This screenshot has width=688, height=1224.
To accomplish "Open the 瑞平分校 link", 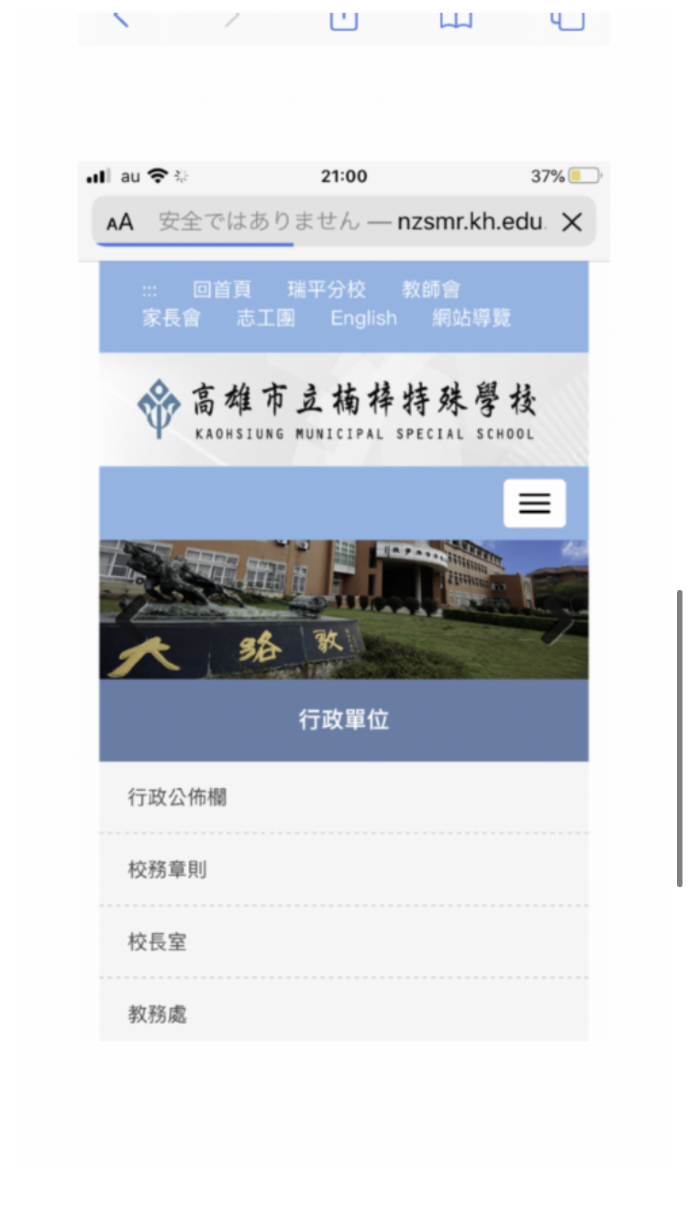I will pos(326,290).
